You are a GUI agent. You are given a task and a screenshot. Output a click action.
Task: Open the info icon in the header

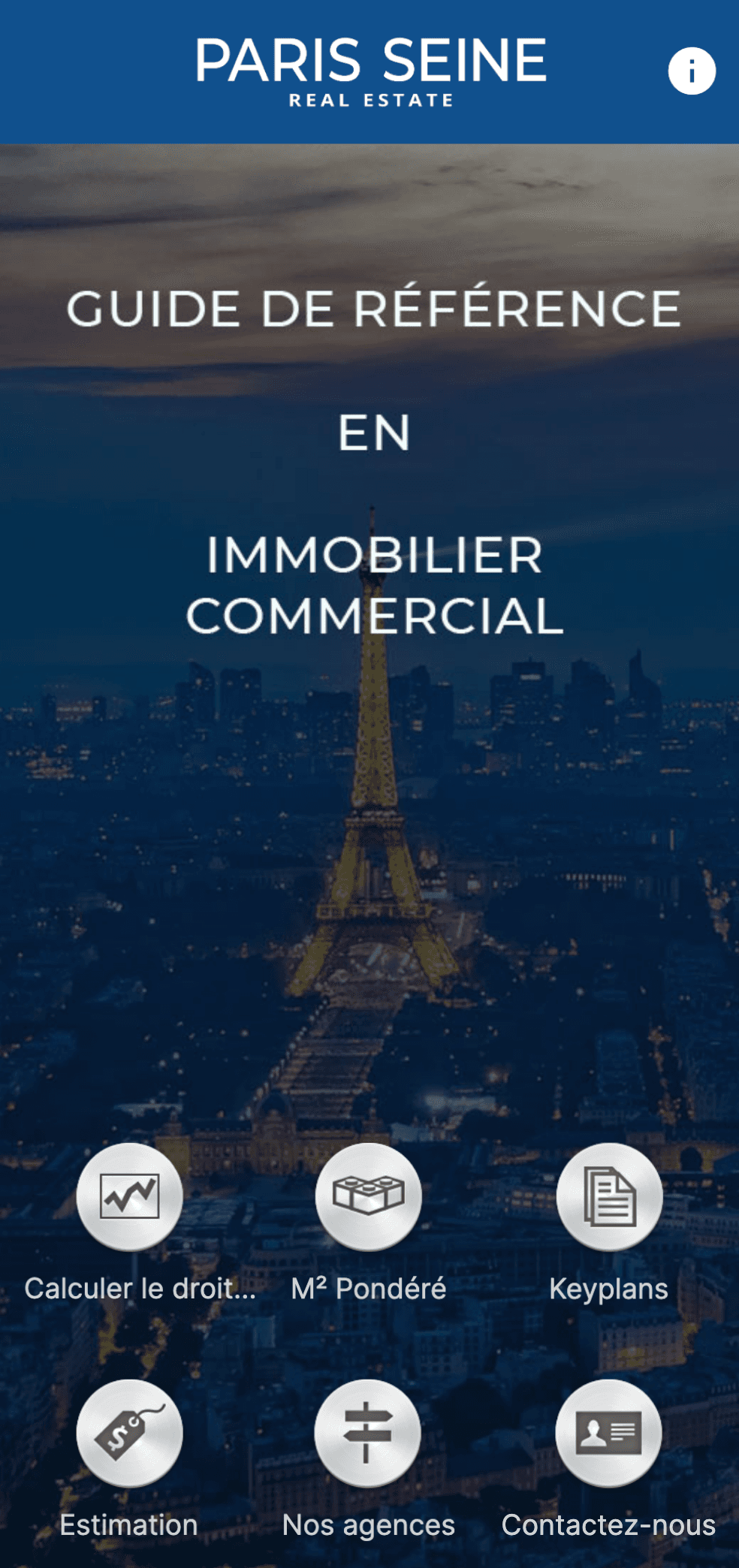click(x=691, y=71)
